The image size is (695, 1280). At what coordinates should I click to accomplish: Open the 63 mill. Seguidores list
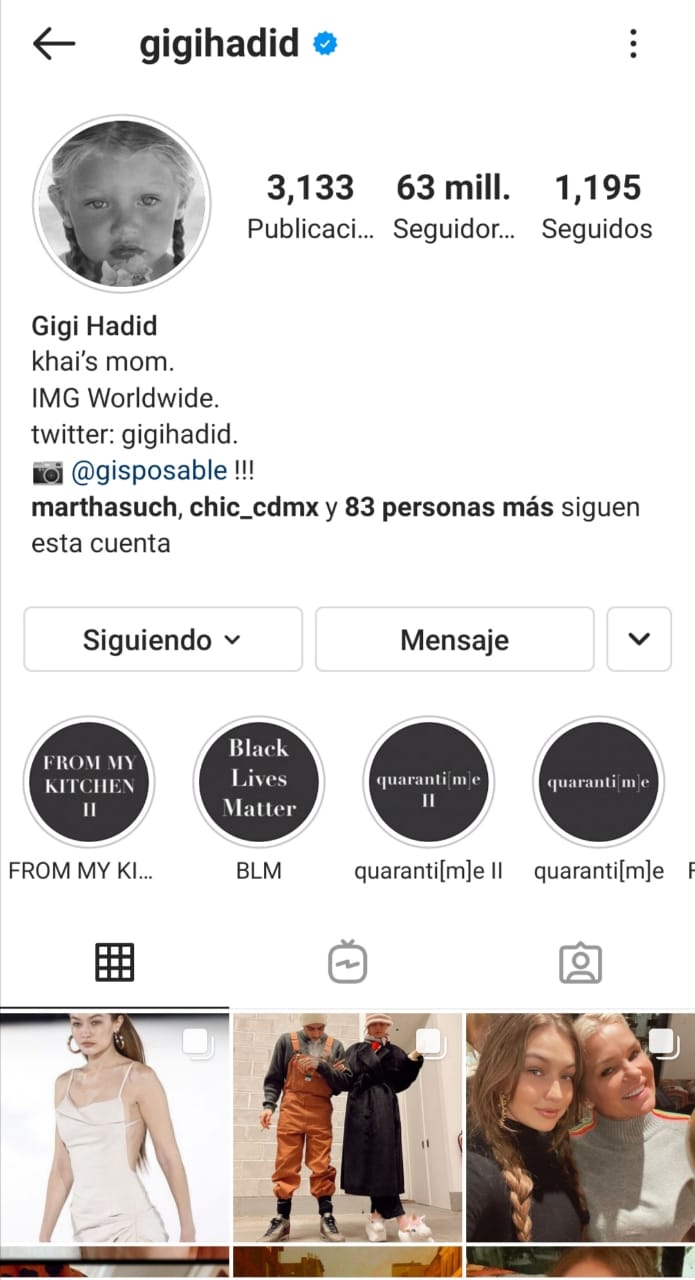click(453, 206)
